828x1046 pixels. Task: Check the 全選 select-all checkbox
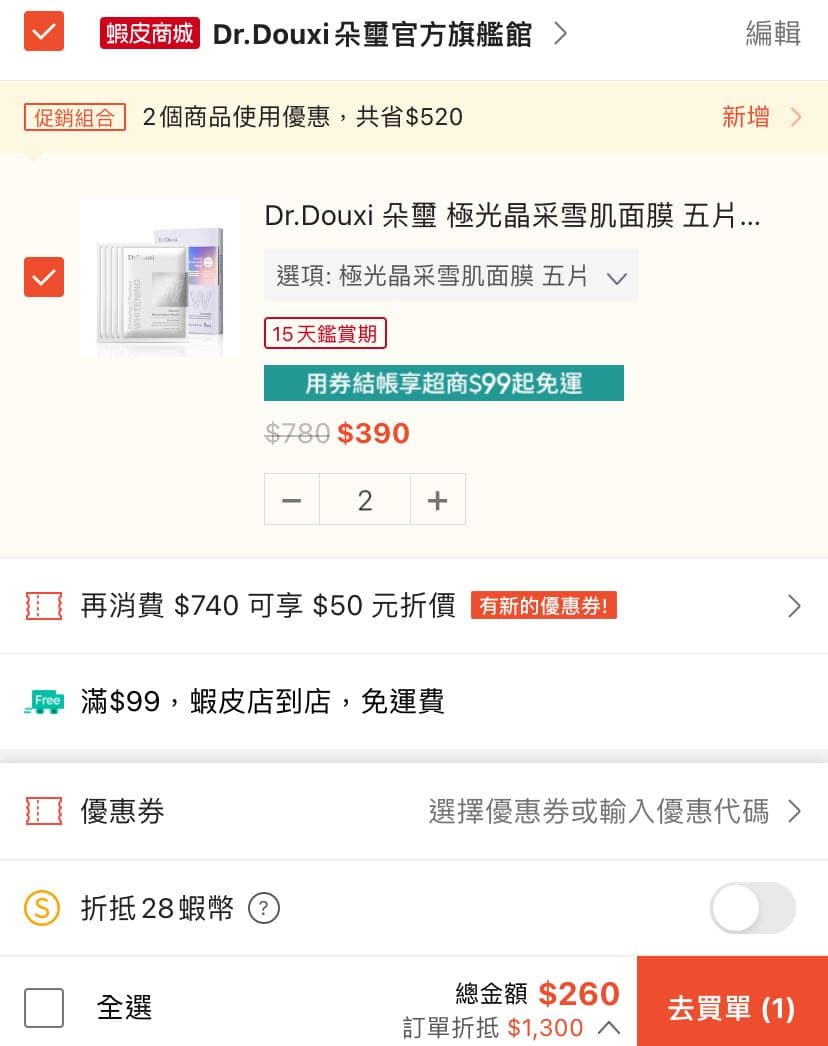click(x=44, y=1008)
